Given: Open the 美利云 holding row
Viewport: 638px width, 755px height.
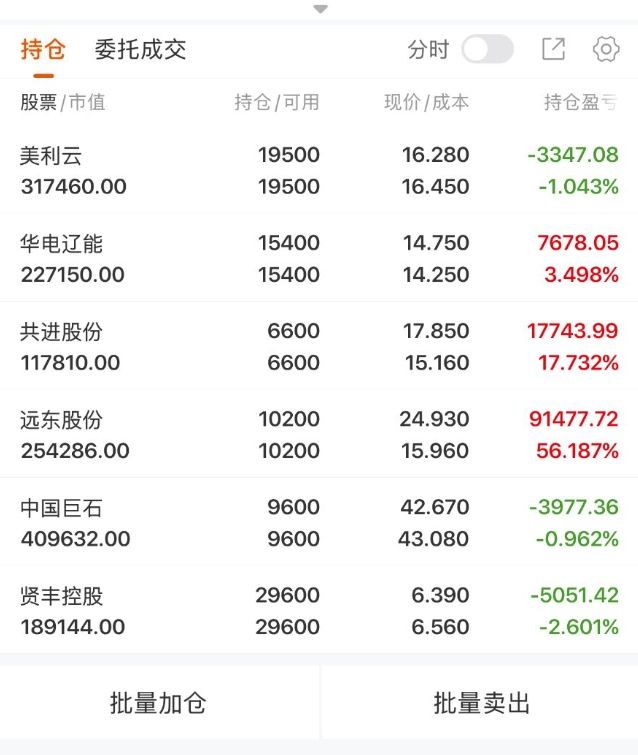Looking at the screenshot, I should pos(319,170).
